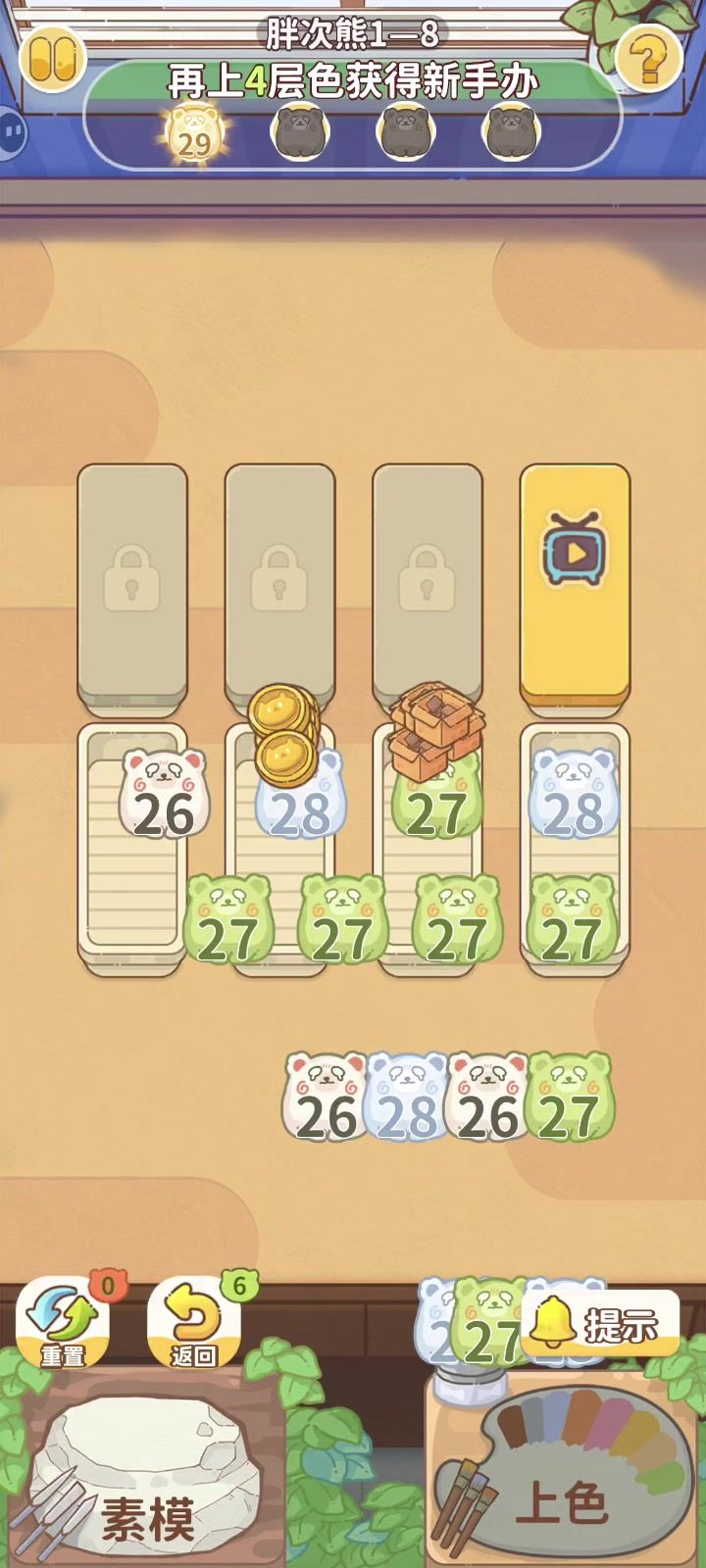Select the column with the gold coins
Viewport: 706px width, 1568px height.
click(280, 848)
